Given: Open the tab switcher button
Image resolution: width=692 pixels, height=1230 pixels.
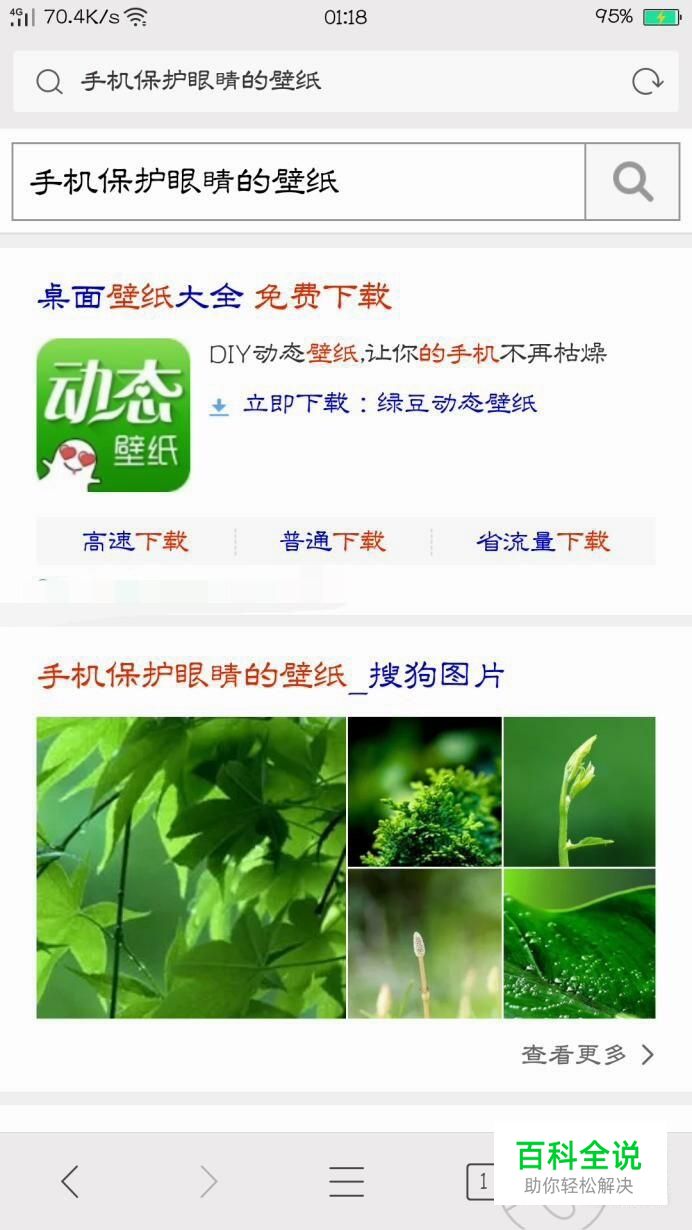Looking at the screenshot, I should (x=481, y=1181).
